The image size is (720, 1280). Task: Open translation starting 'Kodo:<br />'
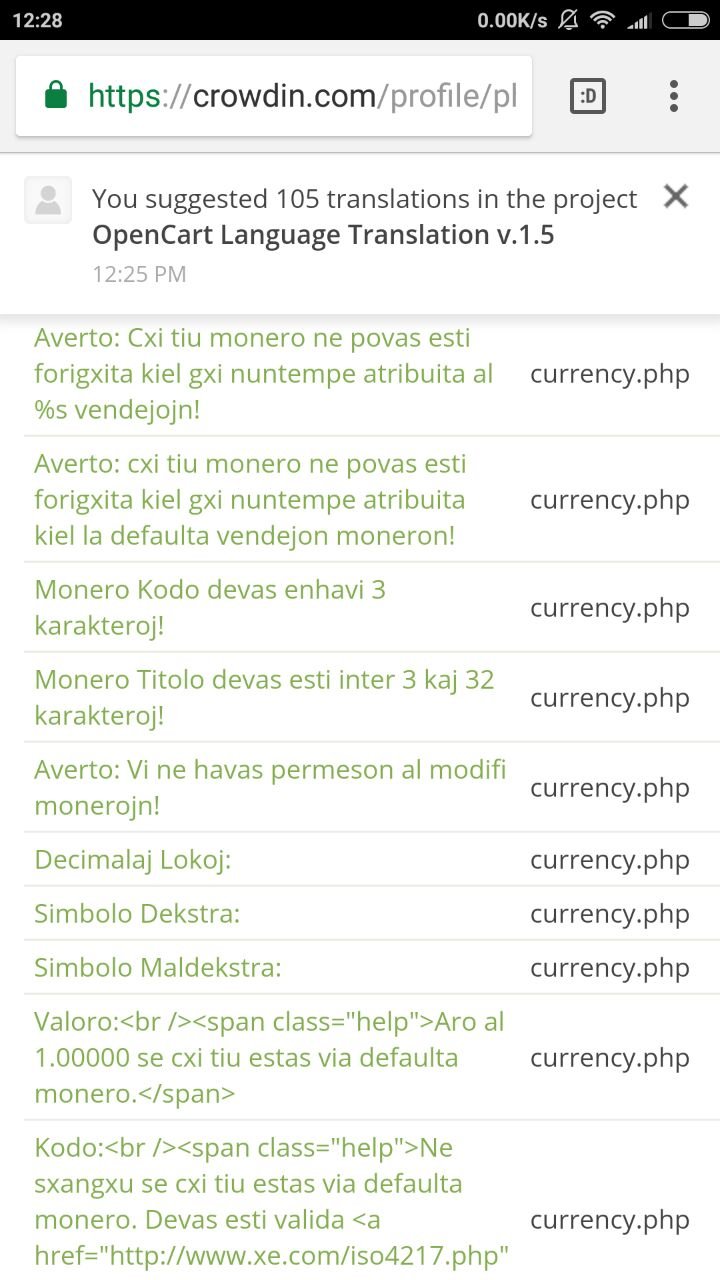pos(270,1201)
